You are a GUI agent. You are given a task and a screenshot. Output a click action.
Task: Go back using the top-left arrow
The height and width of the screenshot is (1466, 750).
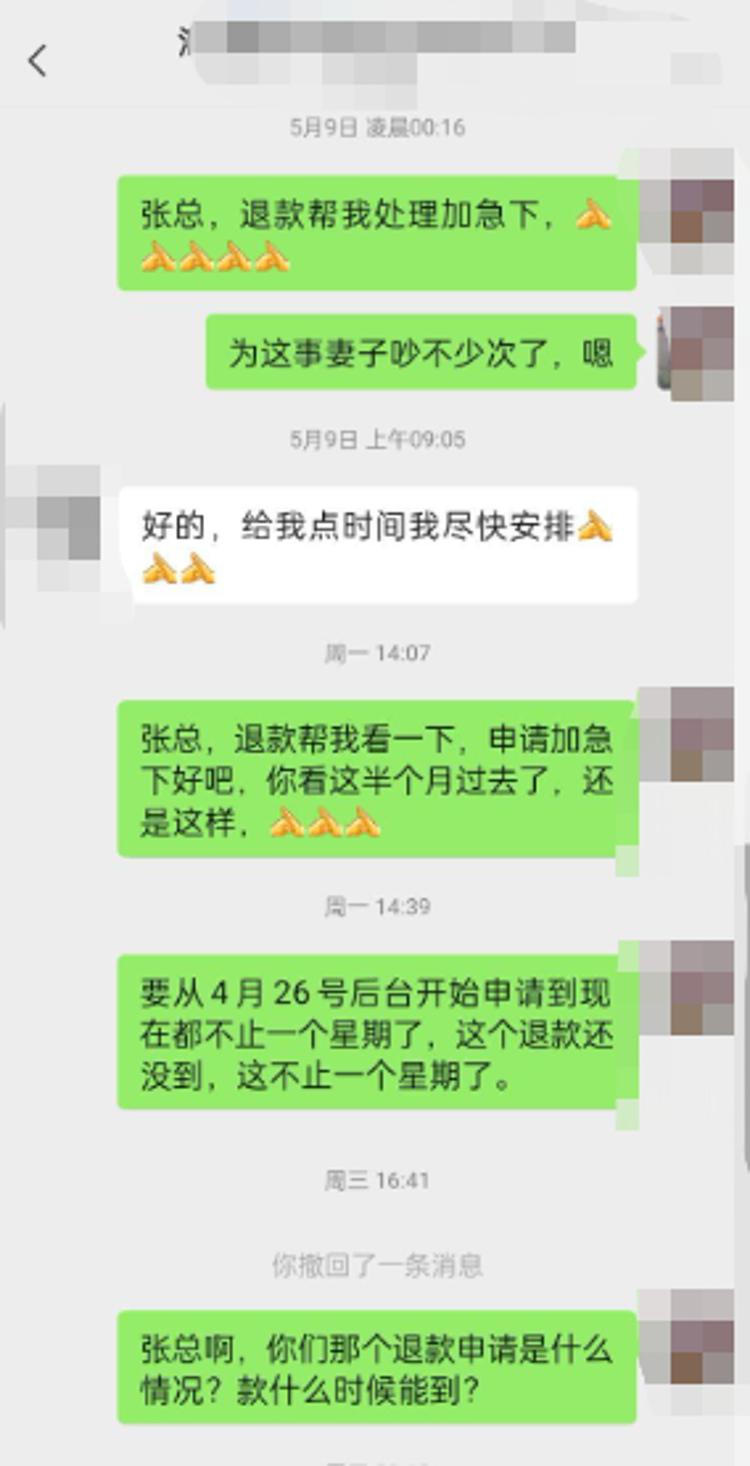tap(37, 61)
